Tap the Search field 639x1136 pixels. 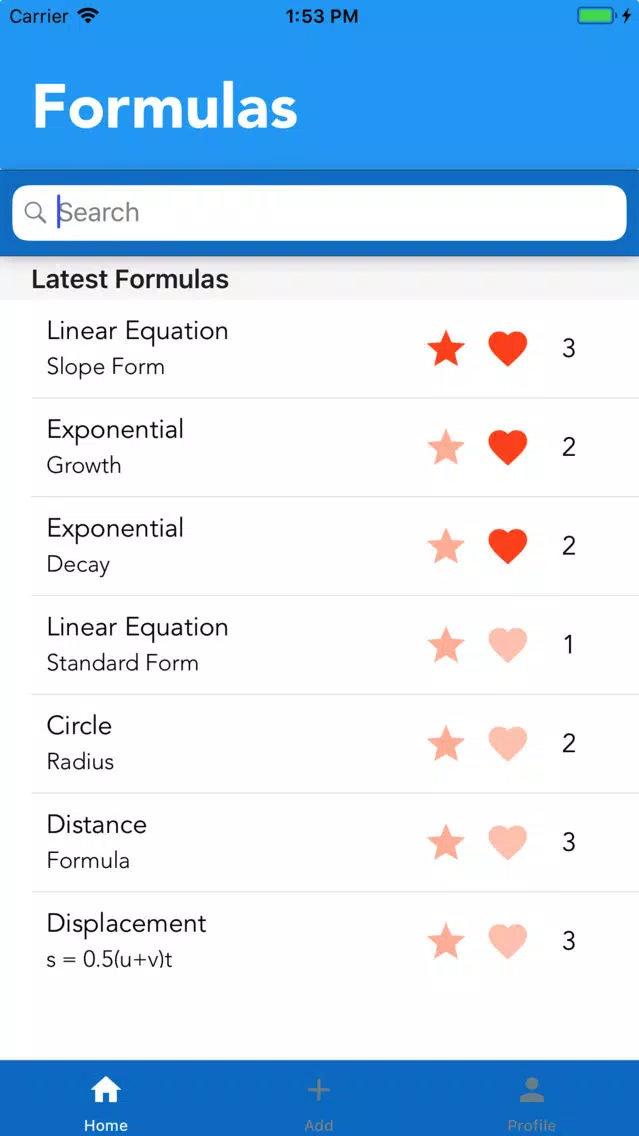click(320, 212)
